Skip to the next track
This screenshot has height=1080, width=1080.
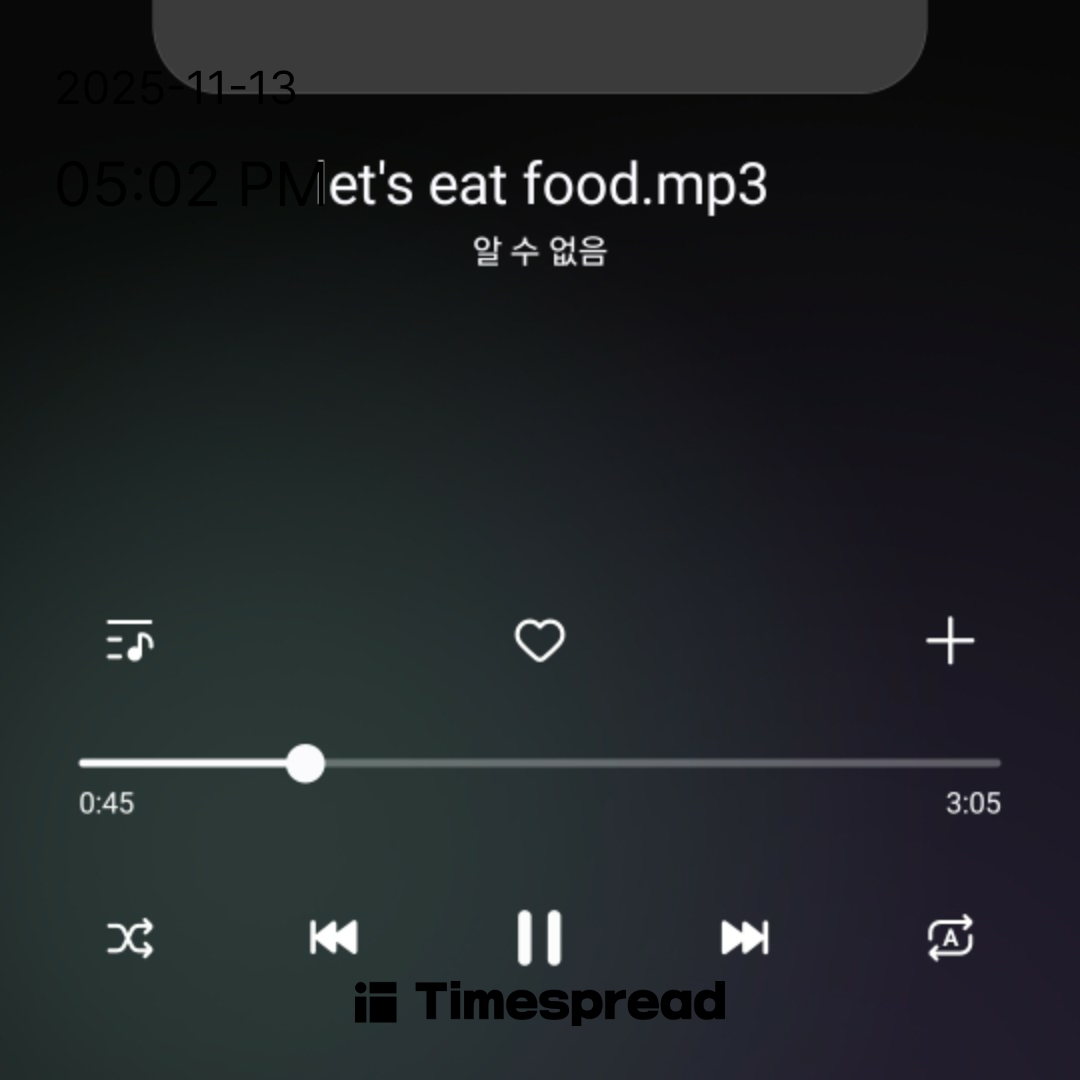[x=745, y=938]
